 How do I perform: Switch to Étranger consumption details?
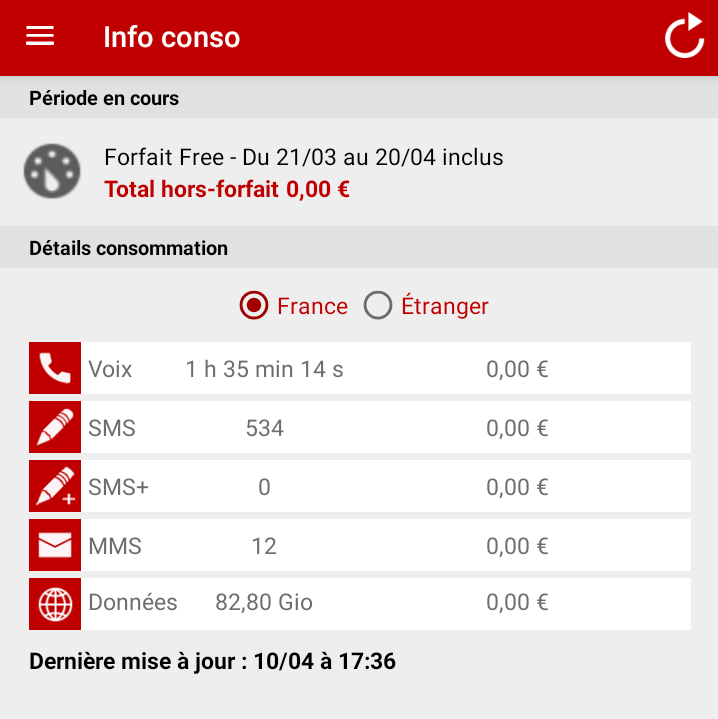378,306
